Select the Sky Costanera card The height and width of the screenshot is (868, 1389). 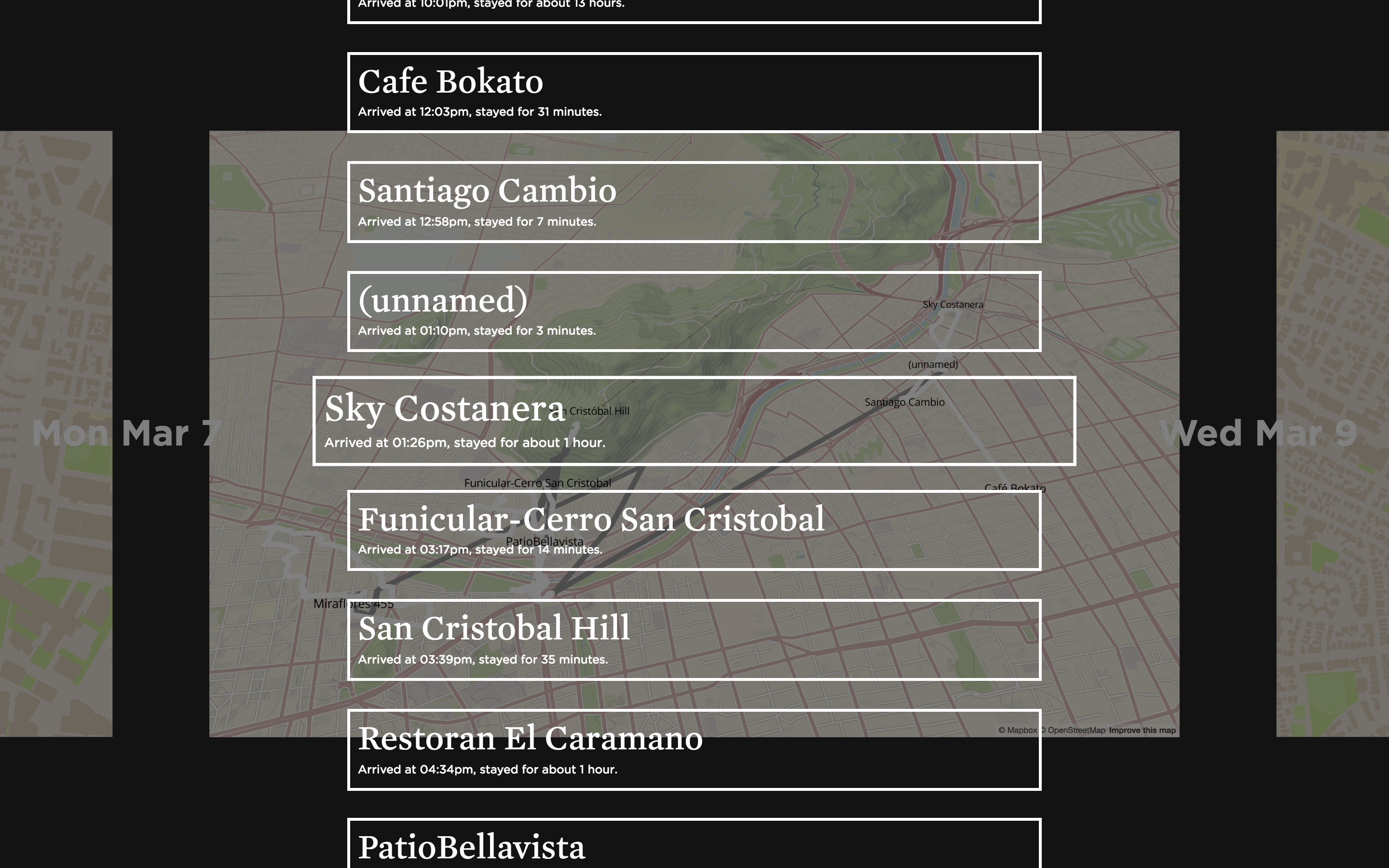(x=694, y=421)
